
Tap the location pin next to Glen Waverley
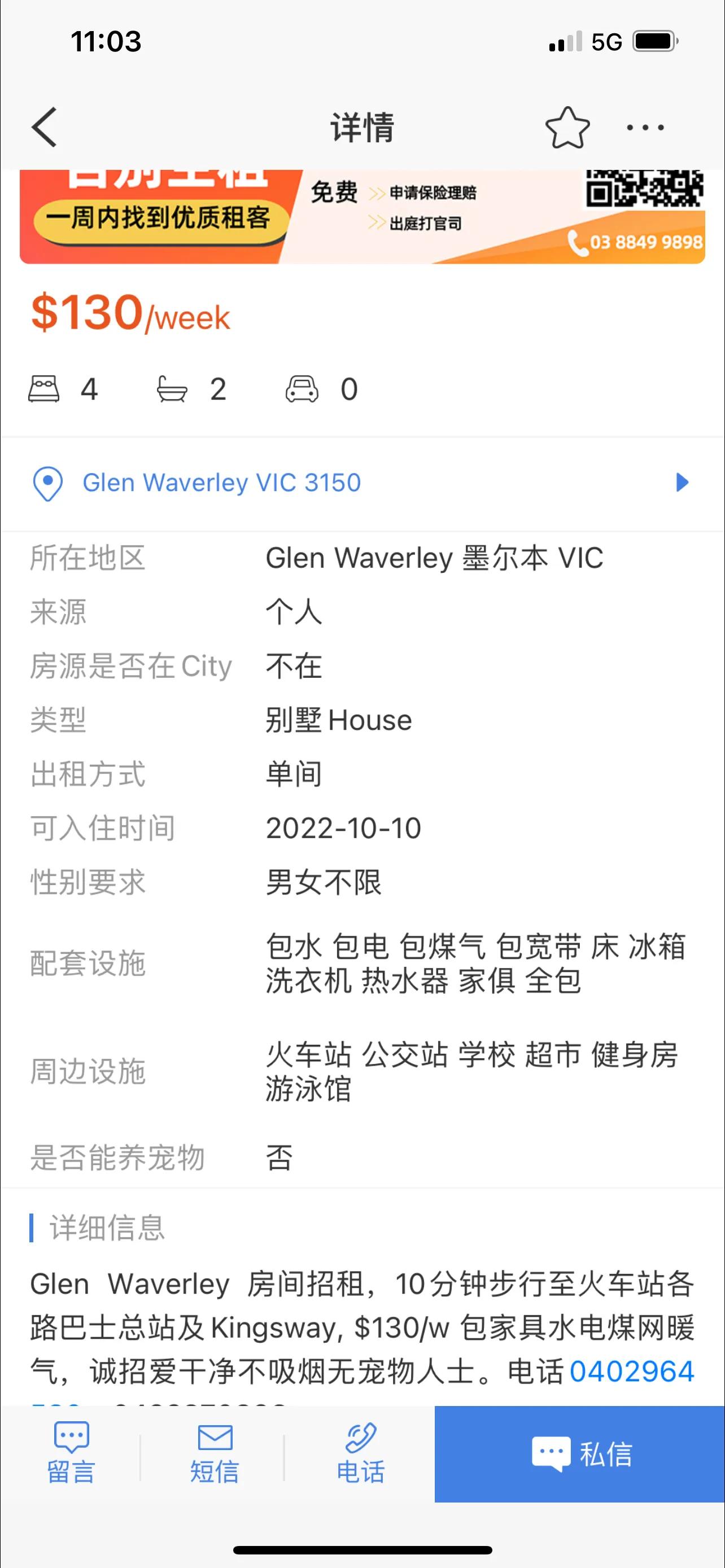pos(48,483)
